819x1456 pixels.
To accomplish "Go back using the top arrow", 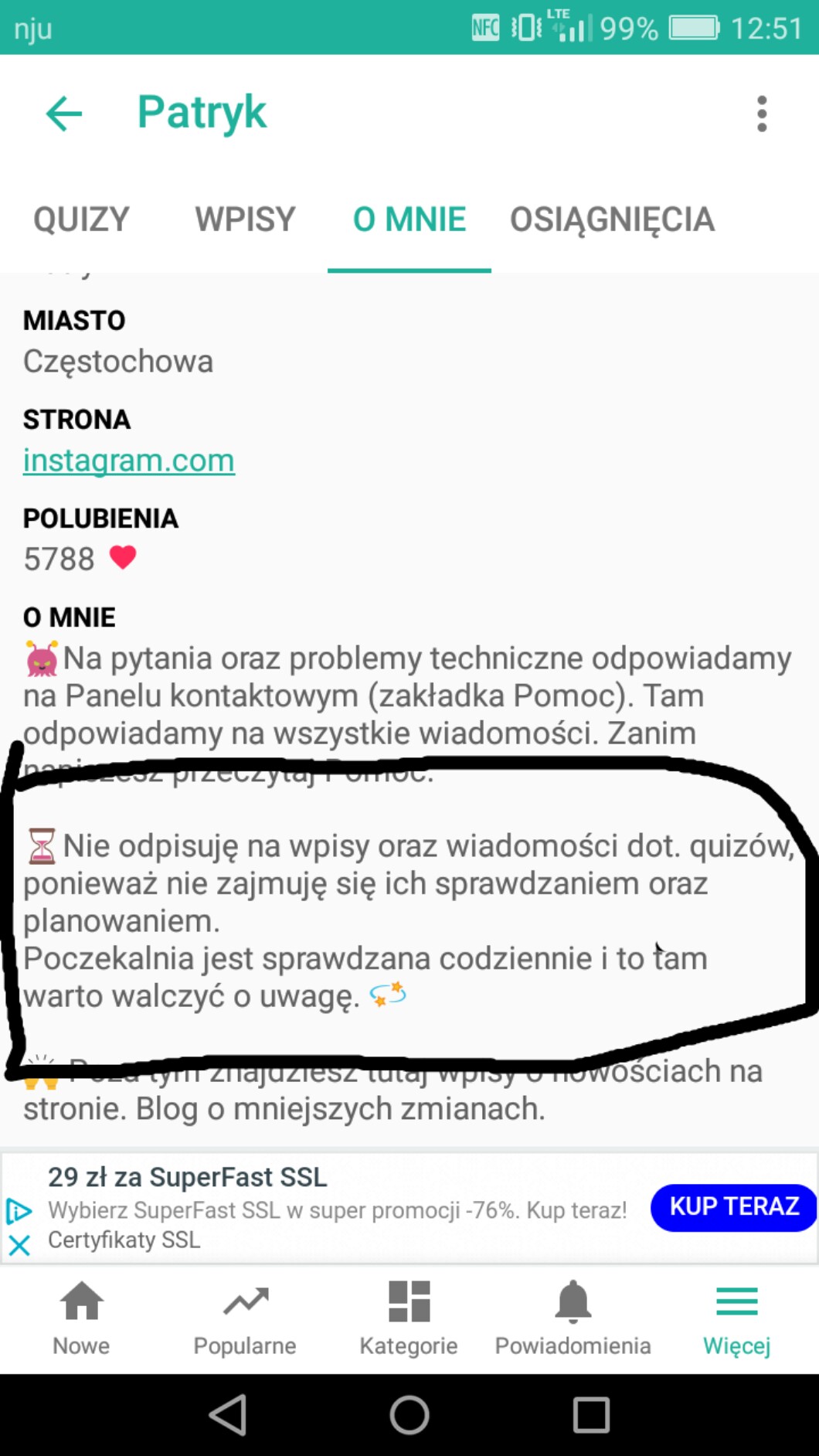I will coord(64,114).
